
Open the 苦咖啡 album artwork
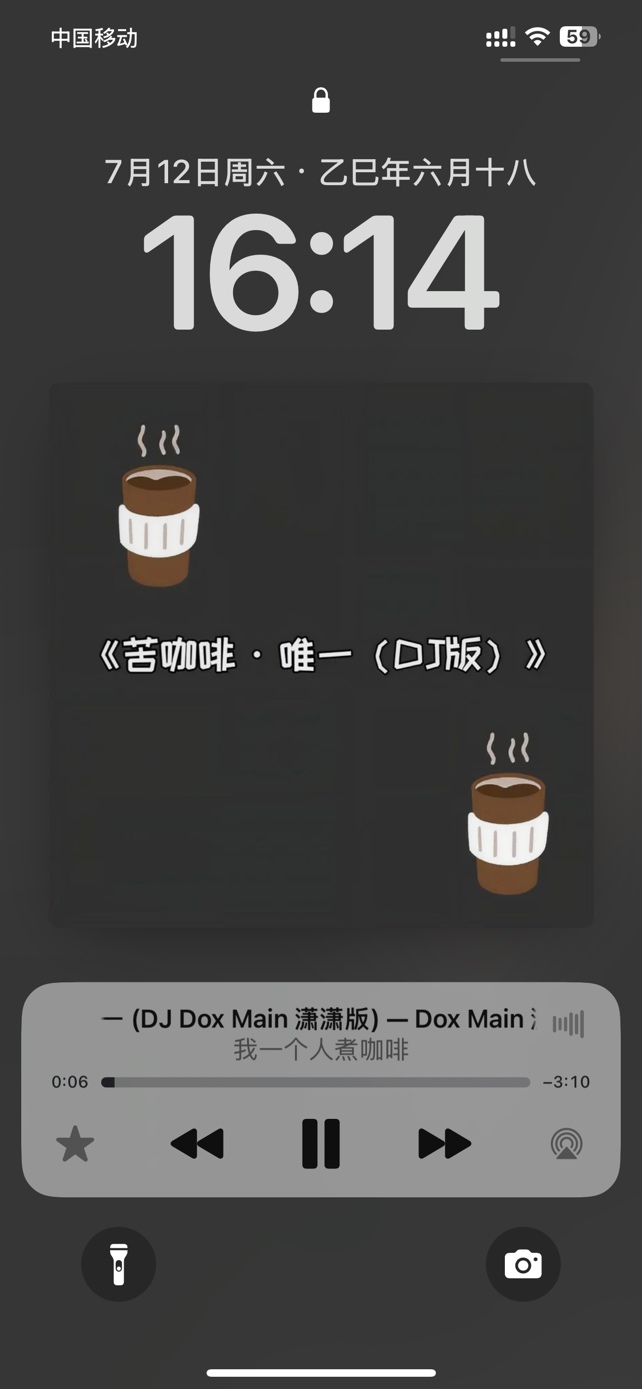(x=321, y=655)
